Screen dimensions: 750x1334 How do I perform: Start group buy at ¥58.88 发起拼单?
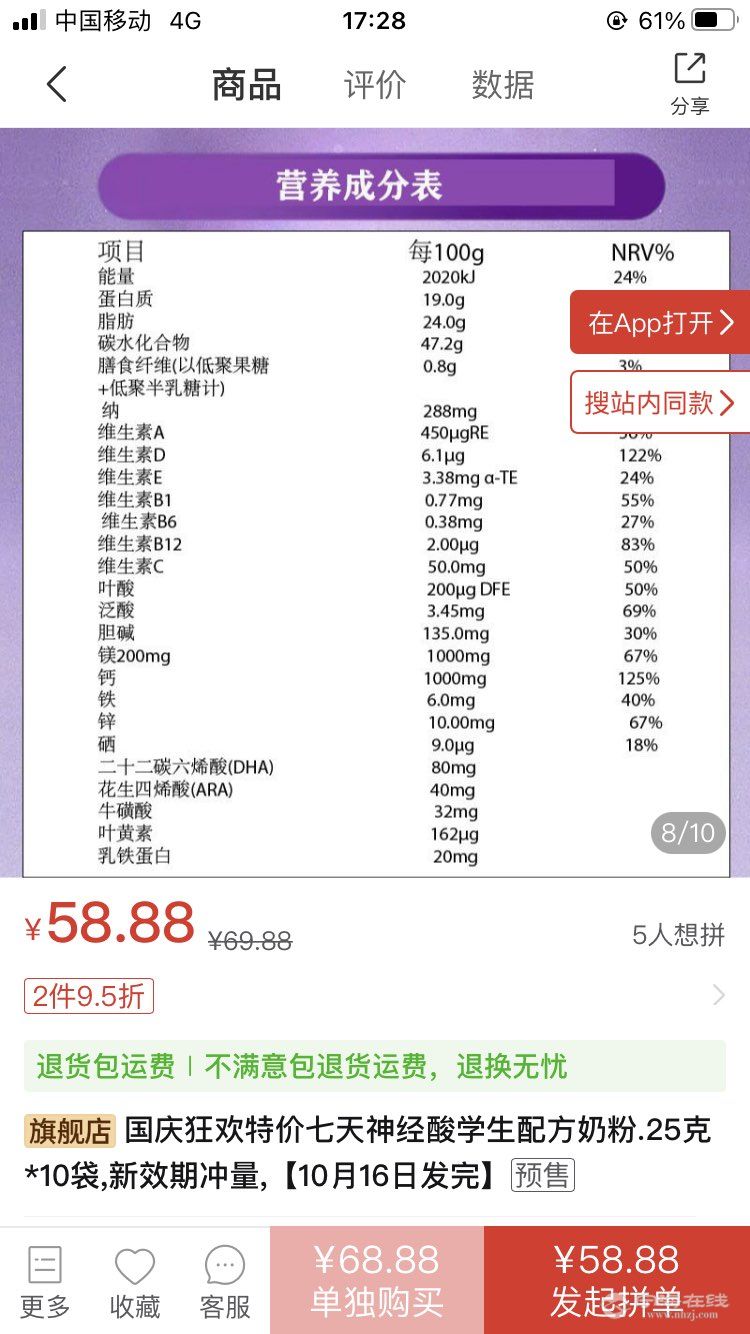(616, 1280)
